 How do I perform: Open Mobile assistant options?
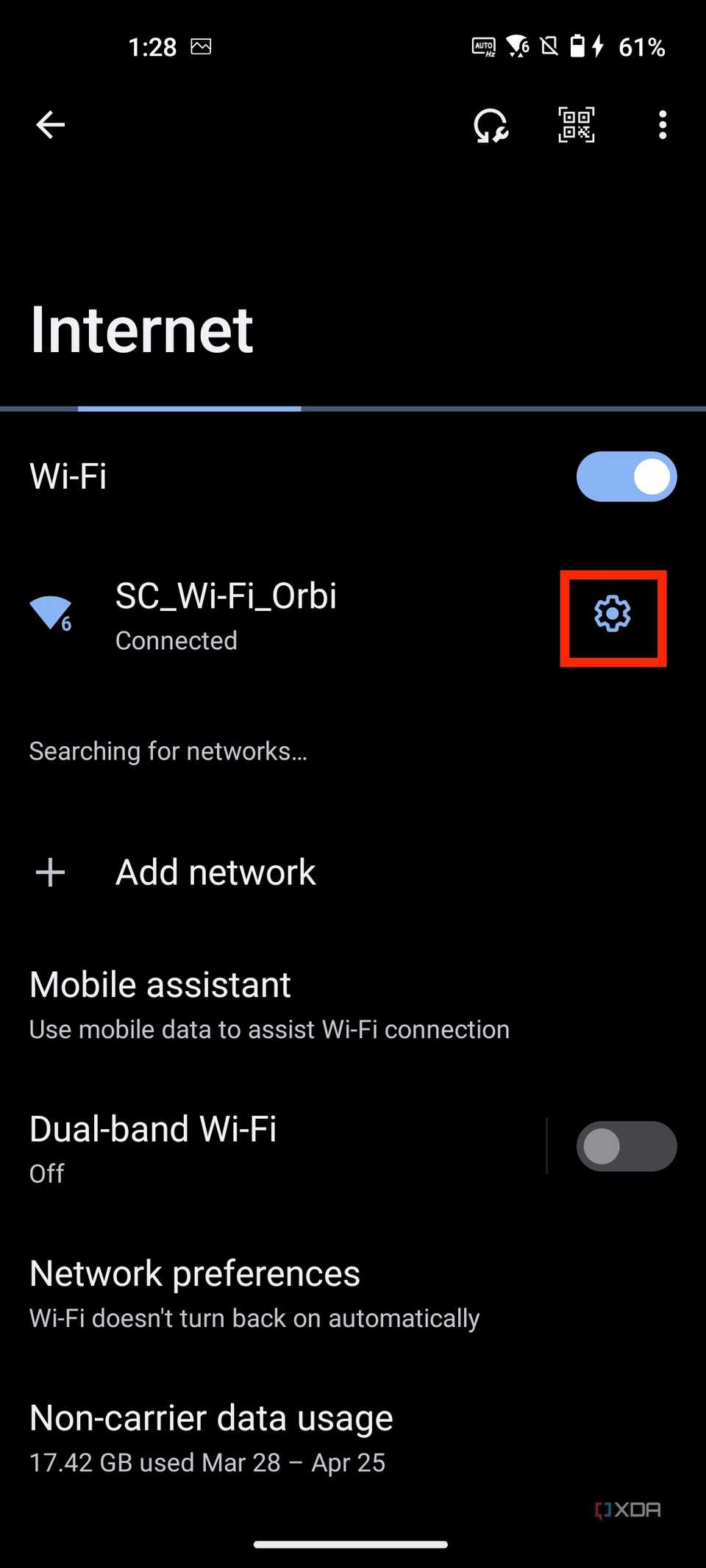click(x=160, y=985)
